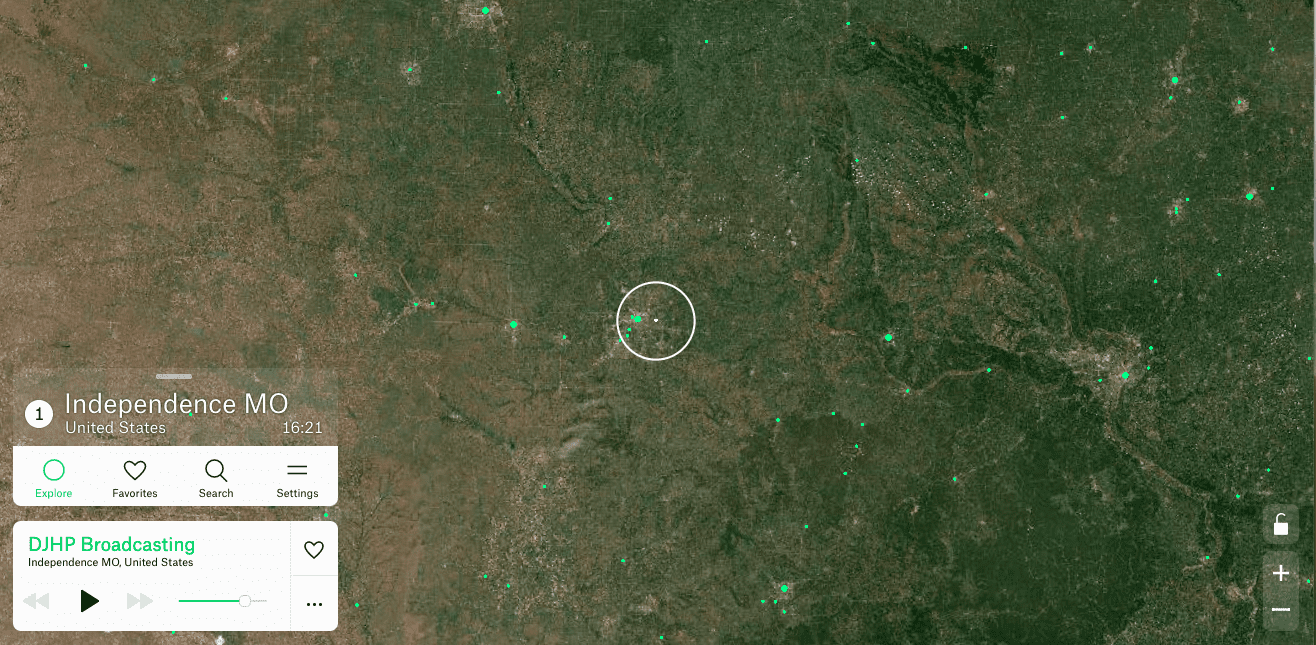Viewport: 1316px width, 645px height.
Task: Add DJHP Broadcasting to favorites
Action: point(314,549)
